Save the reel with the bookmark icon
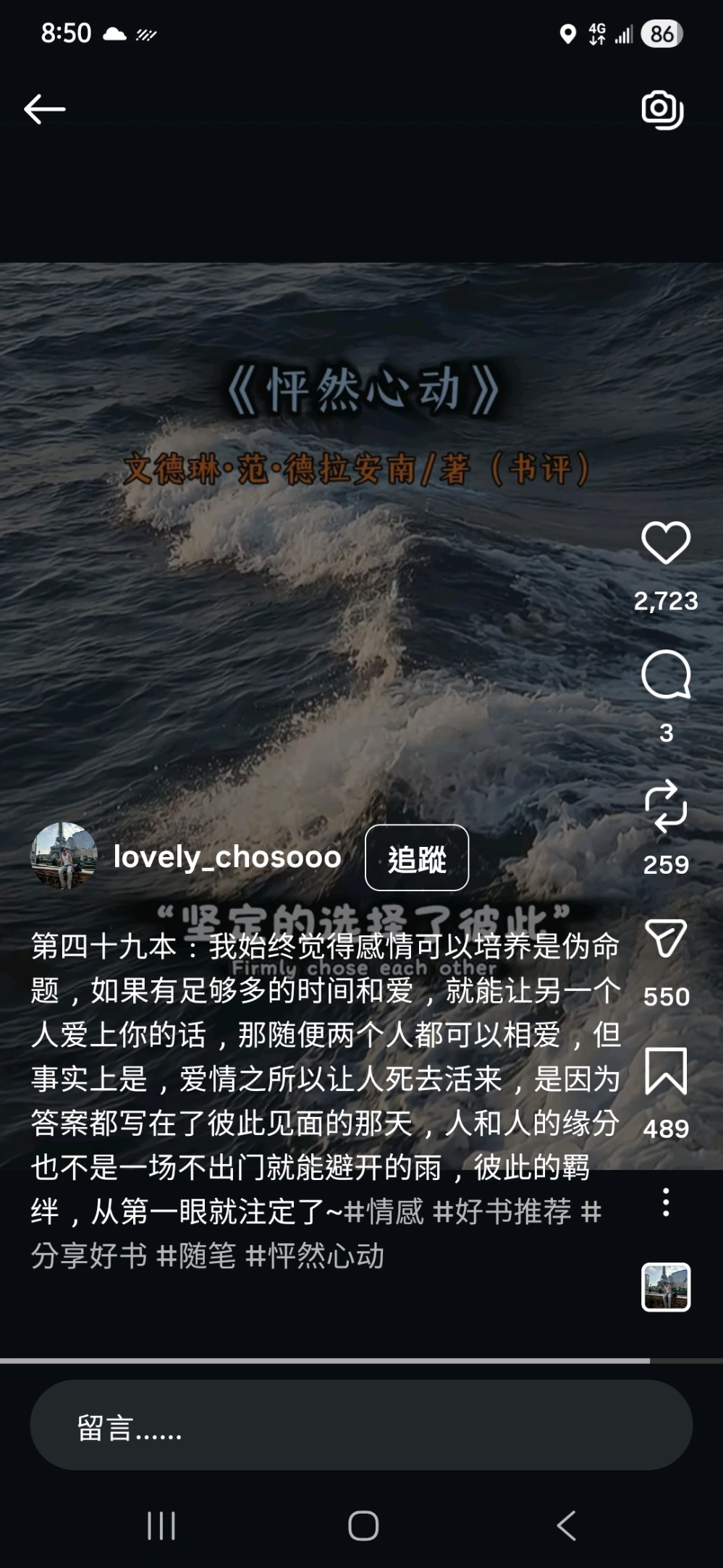The height and width of the screenshot is (1568, 723). pos(666,1071)
